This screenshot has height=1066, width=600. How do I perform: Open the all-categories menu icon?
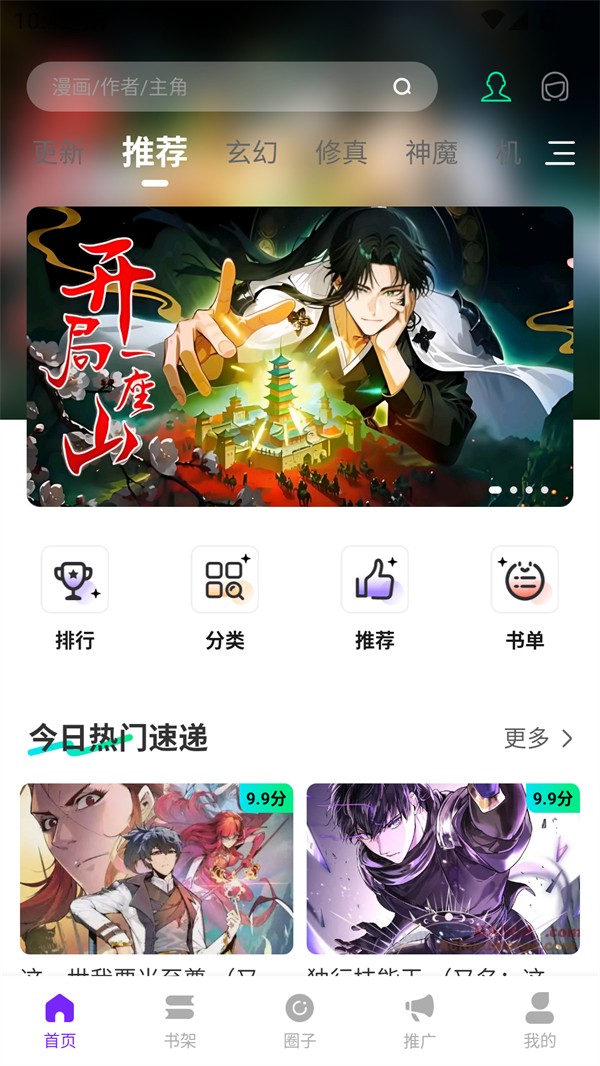coord(560,153)
